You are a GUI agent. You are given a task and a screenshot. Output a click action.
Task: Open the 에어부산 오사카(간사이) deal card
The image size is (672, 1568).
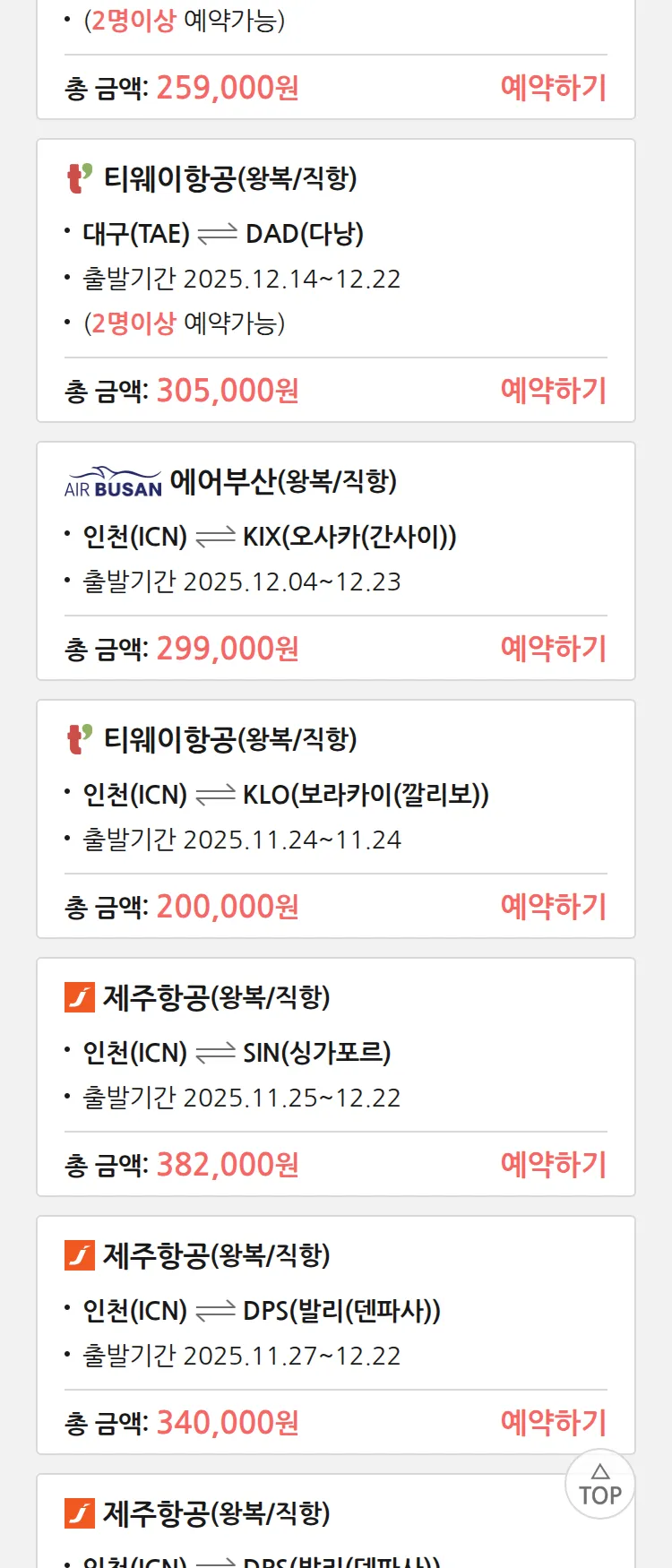(x=335, y=536)
